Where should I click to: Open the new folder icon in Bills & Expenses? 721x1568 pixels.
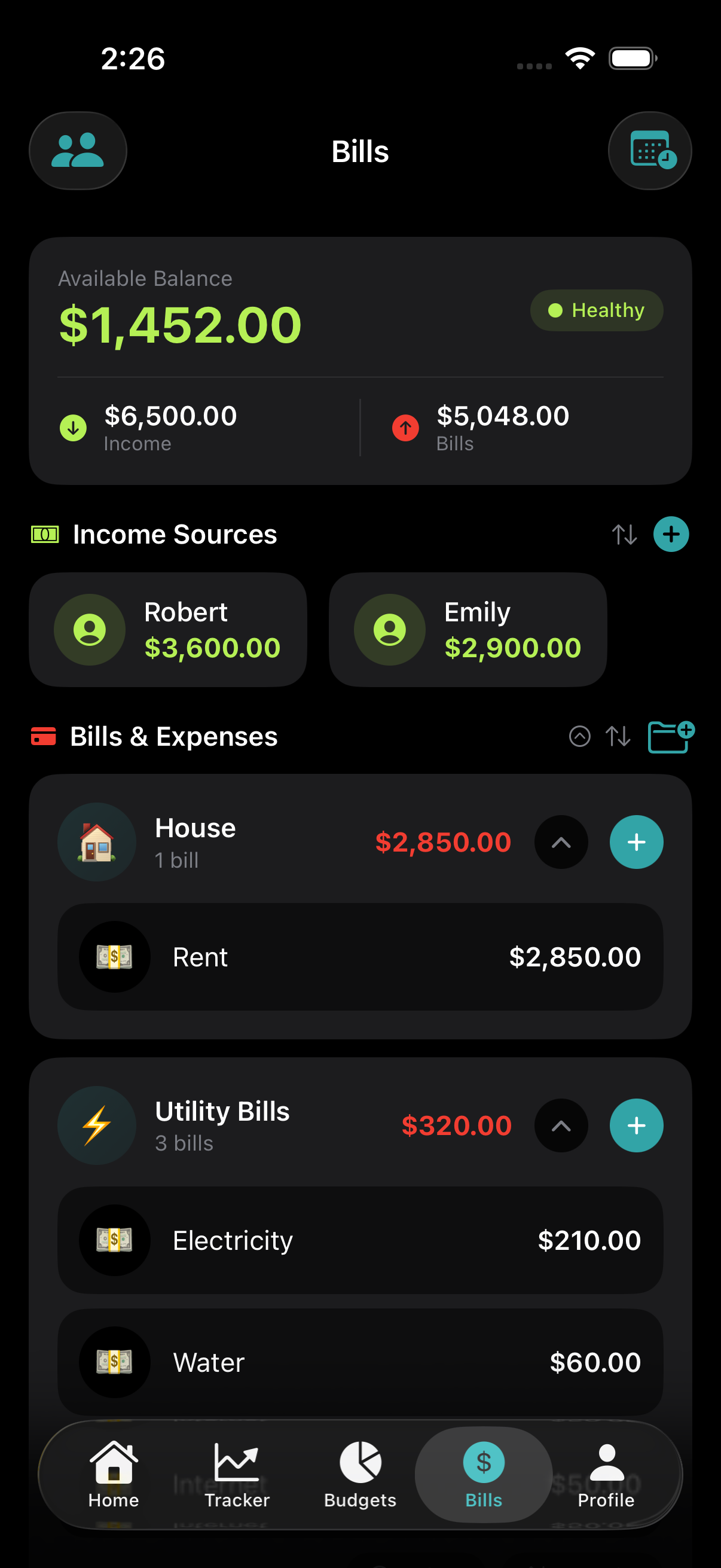point(671,737)
